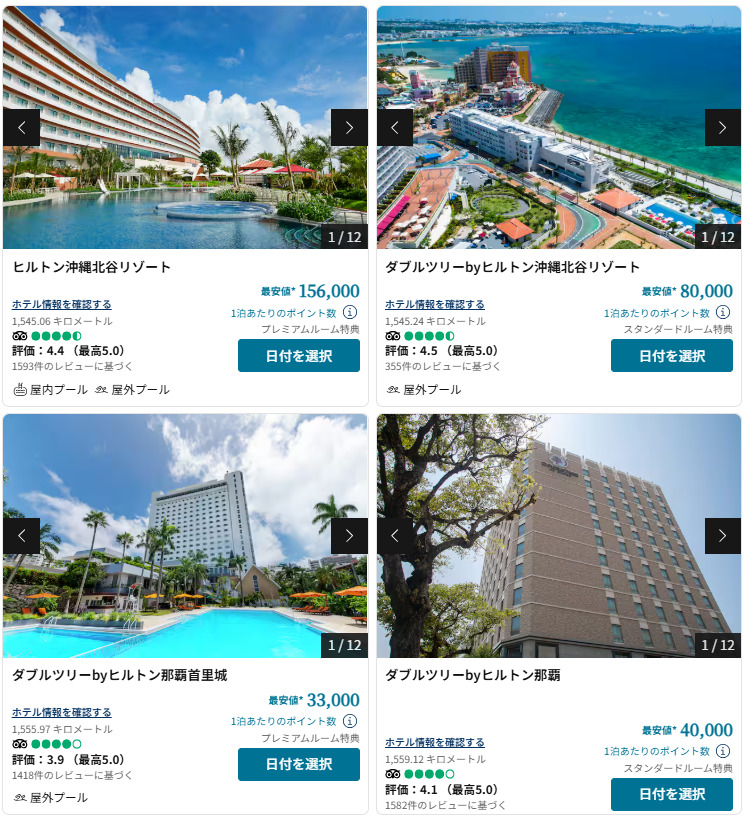Select dates for ダブルツリーbyヒルトン沖縄北谷リゾート
The height and width of the screenshot is (818, 745).
pos(671,356)
